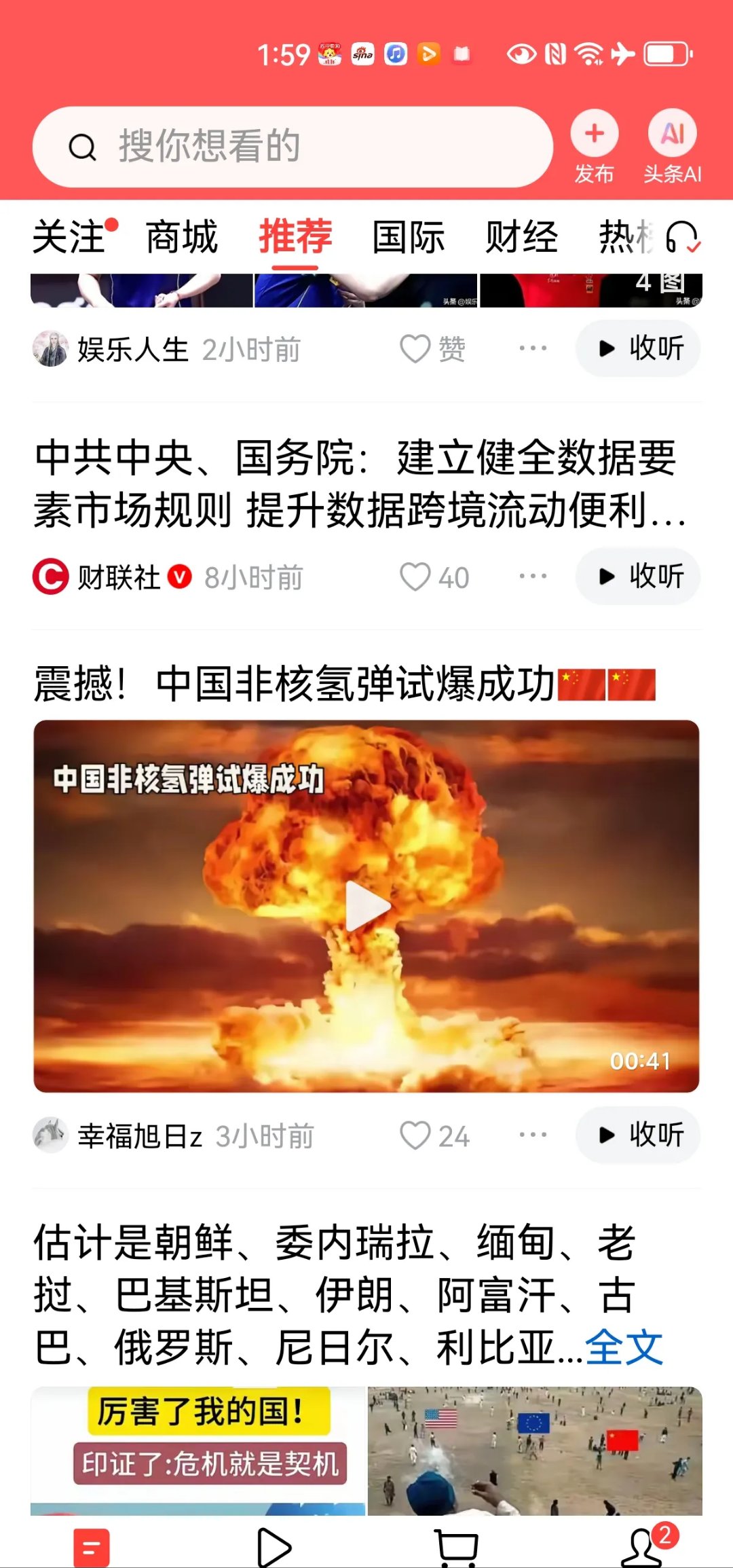Like the 财联社 data policy article

[417, 577]
